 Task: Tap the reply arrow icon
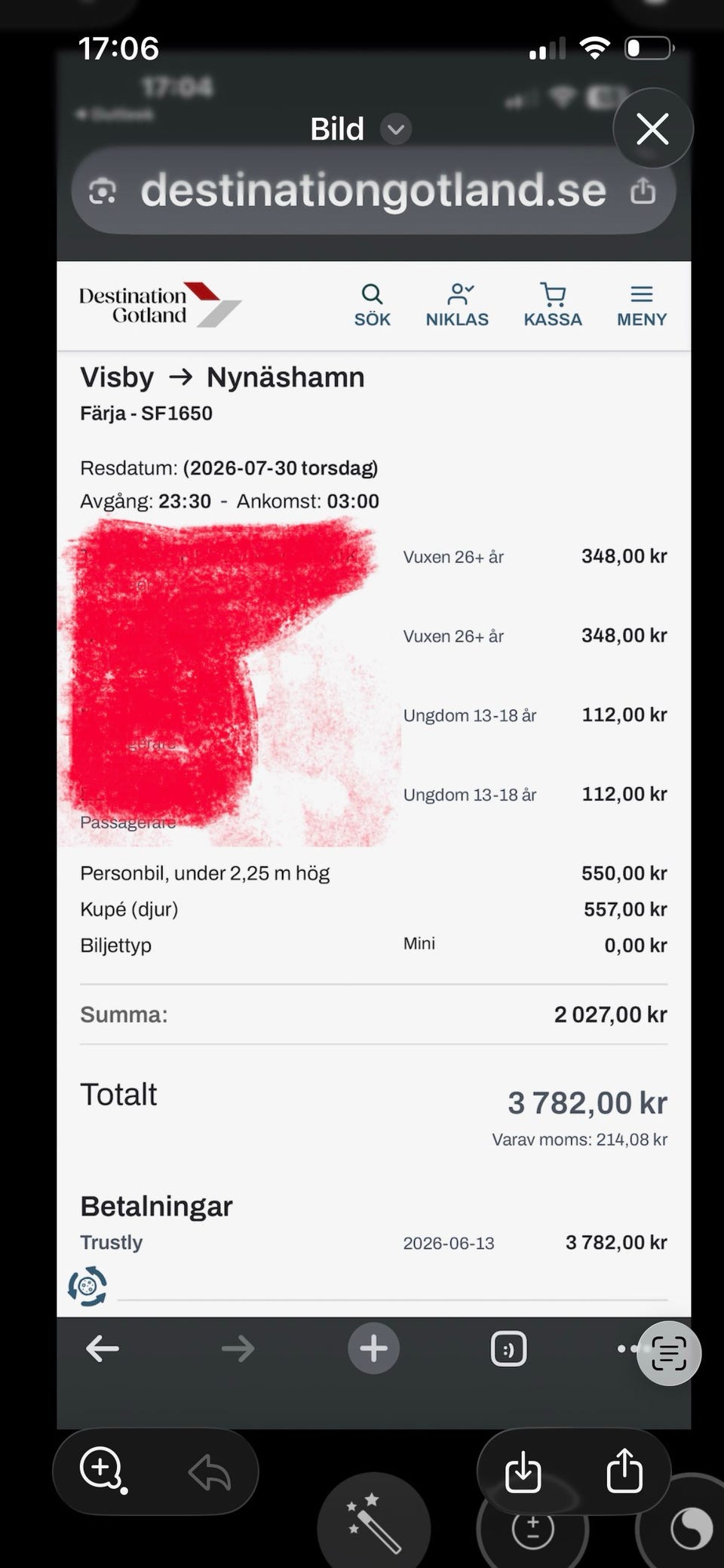tap(209, 1471)
